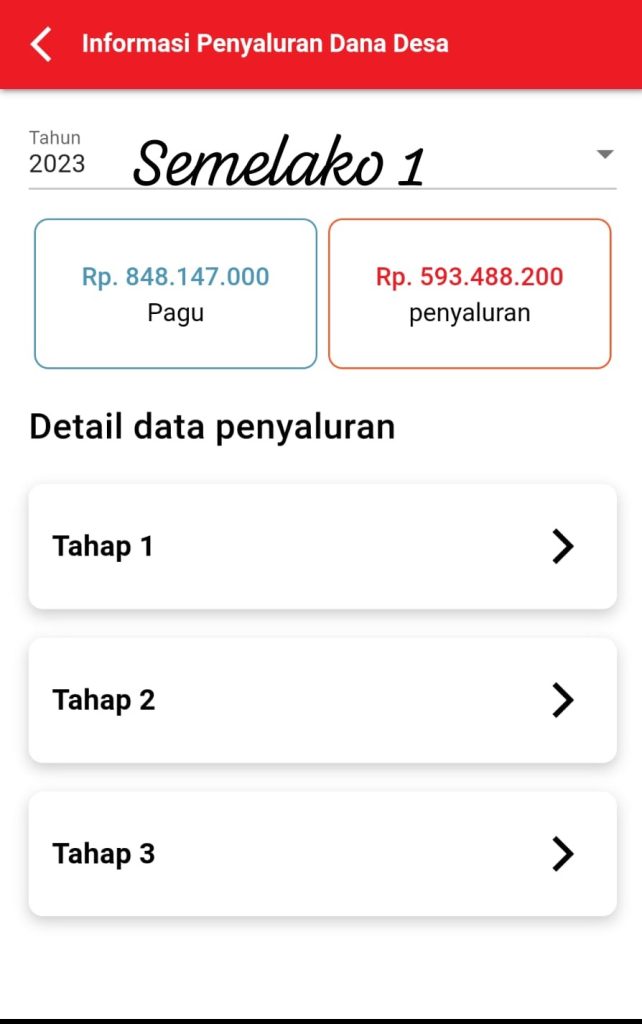Open Tahap 1 disbursement details

(x=322, y=546)
